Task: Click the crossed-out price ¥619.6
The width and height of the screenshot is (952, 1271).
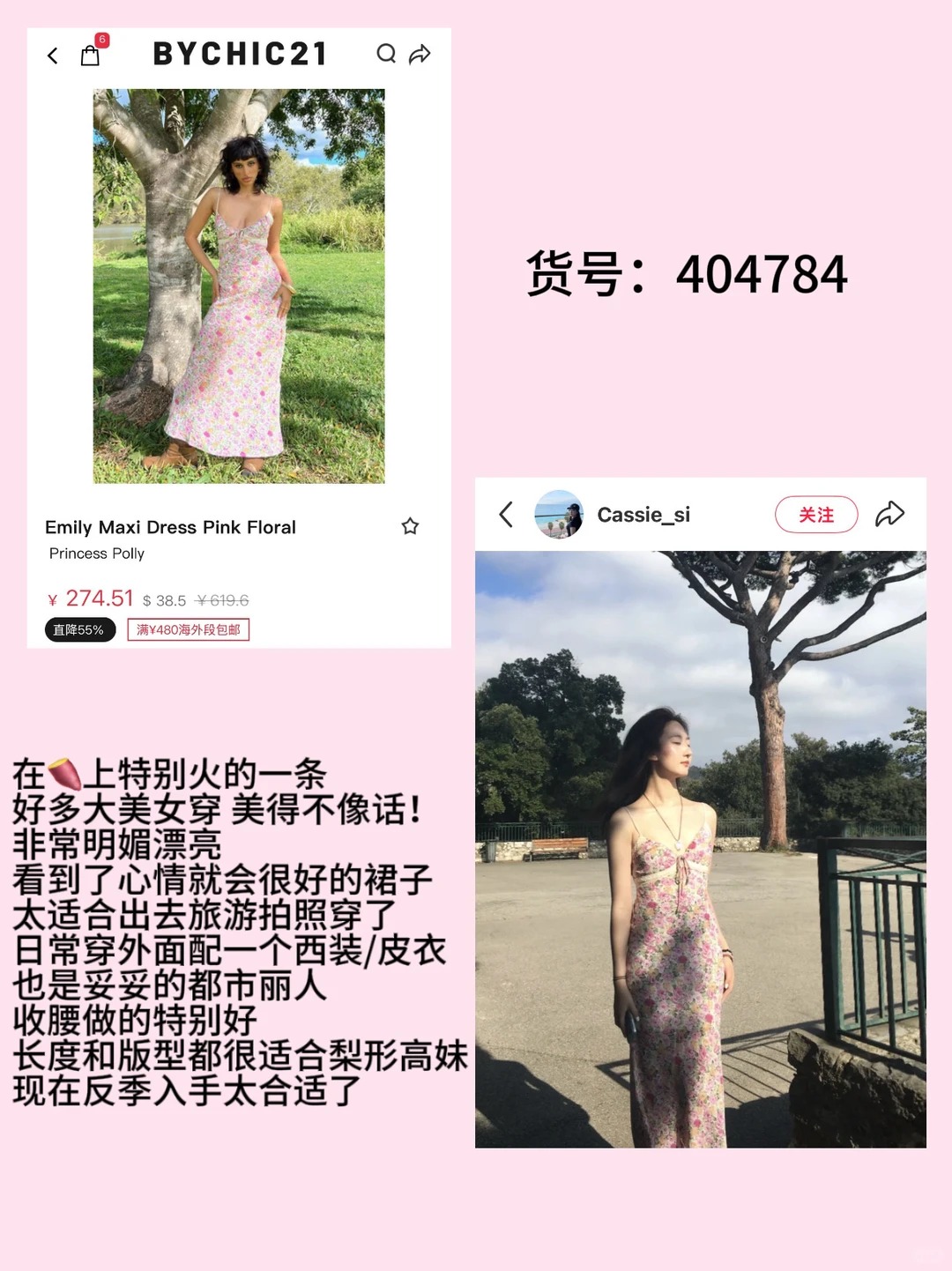Action: point(221,599)
